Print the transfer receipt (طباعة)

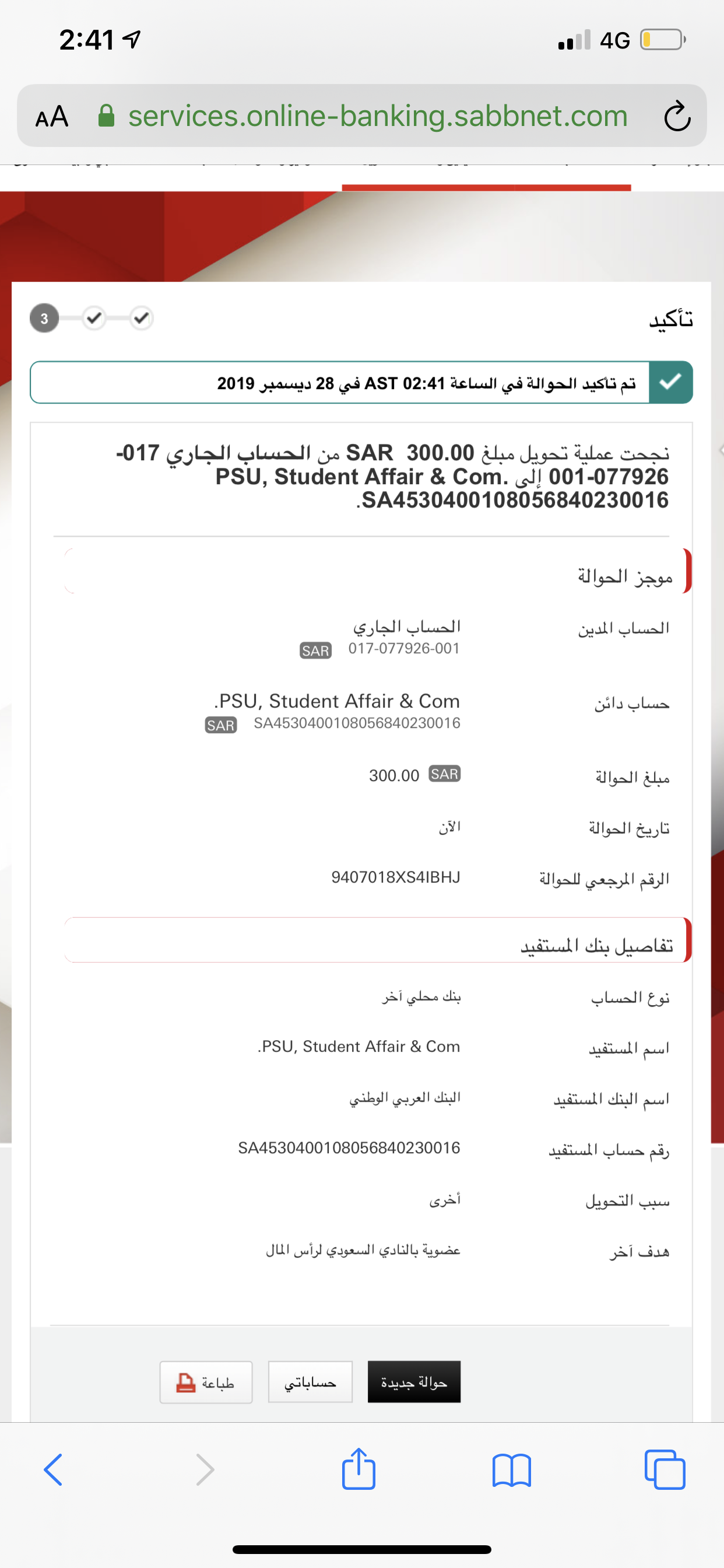pos(206,1382)
